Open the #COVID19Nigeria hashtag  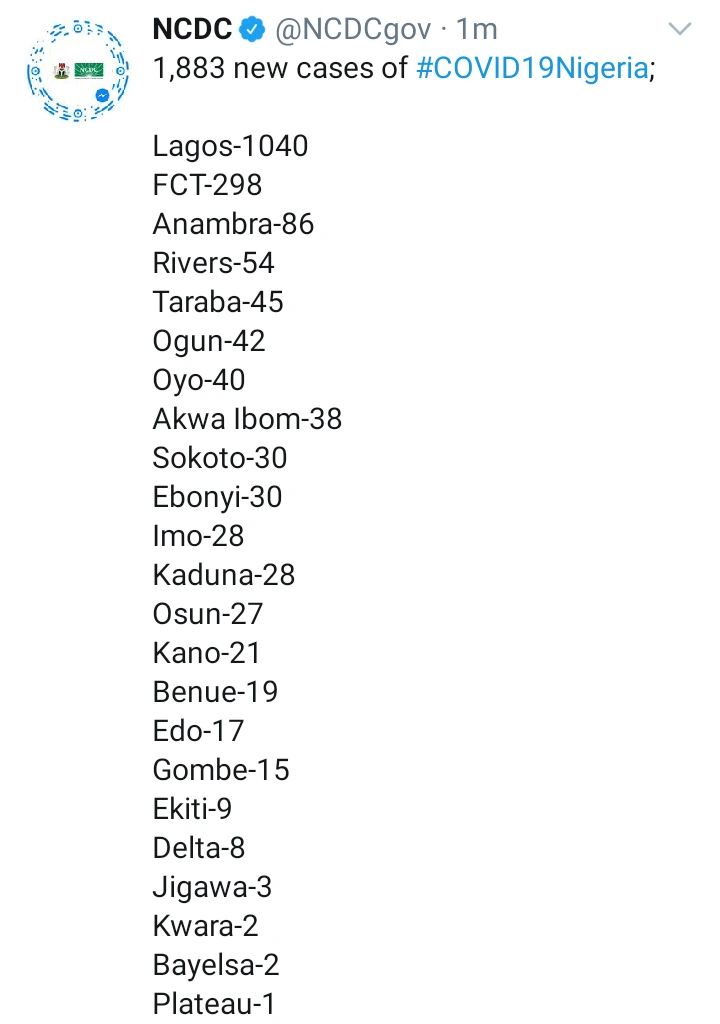click(531, 69)
